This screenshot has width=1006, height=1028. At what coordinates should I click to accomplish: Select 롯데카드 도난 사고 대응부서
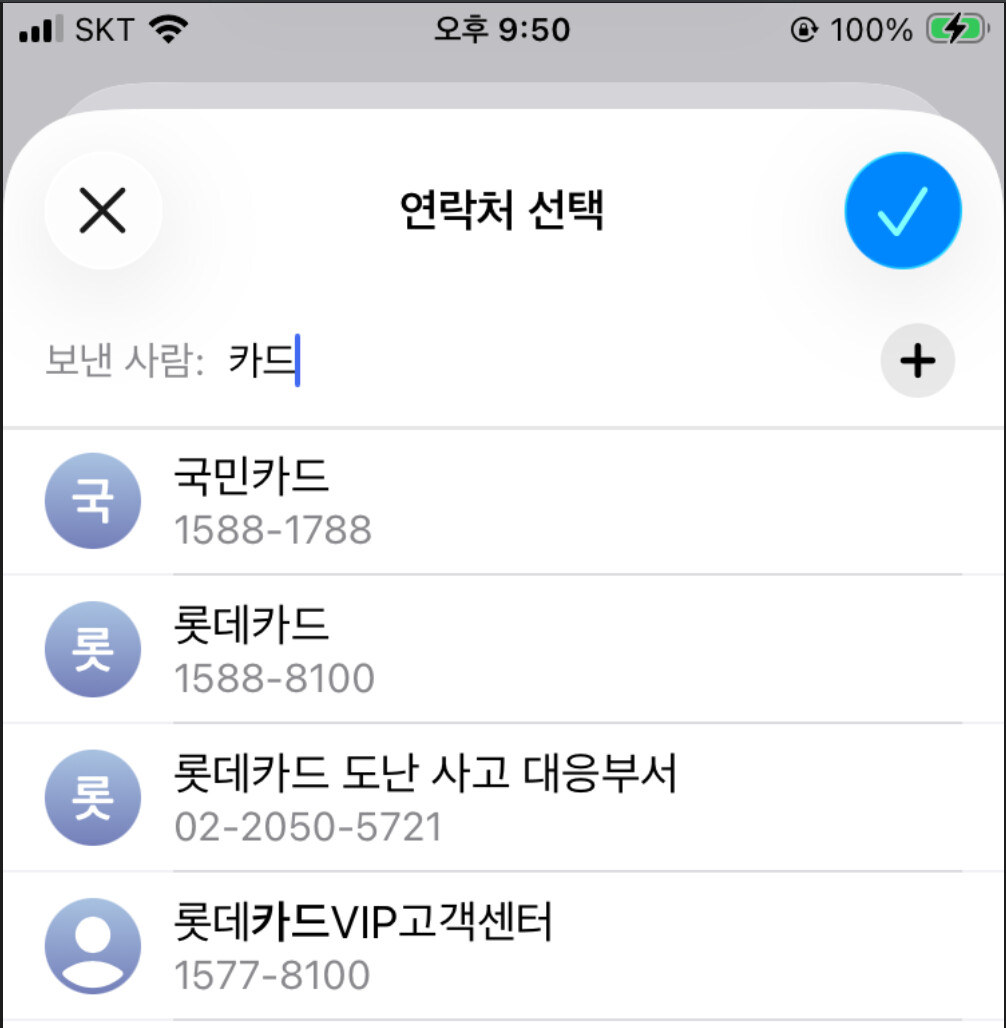click(x=500, y=798)
